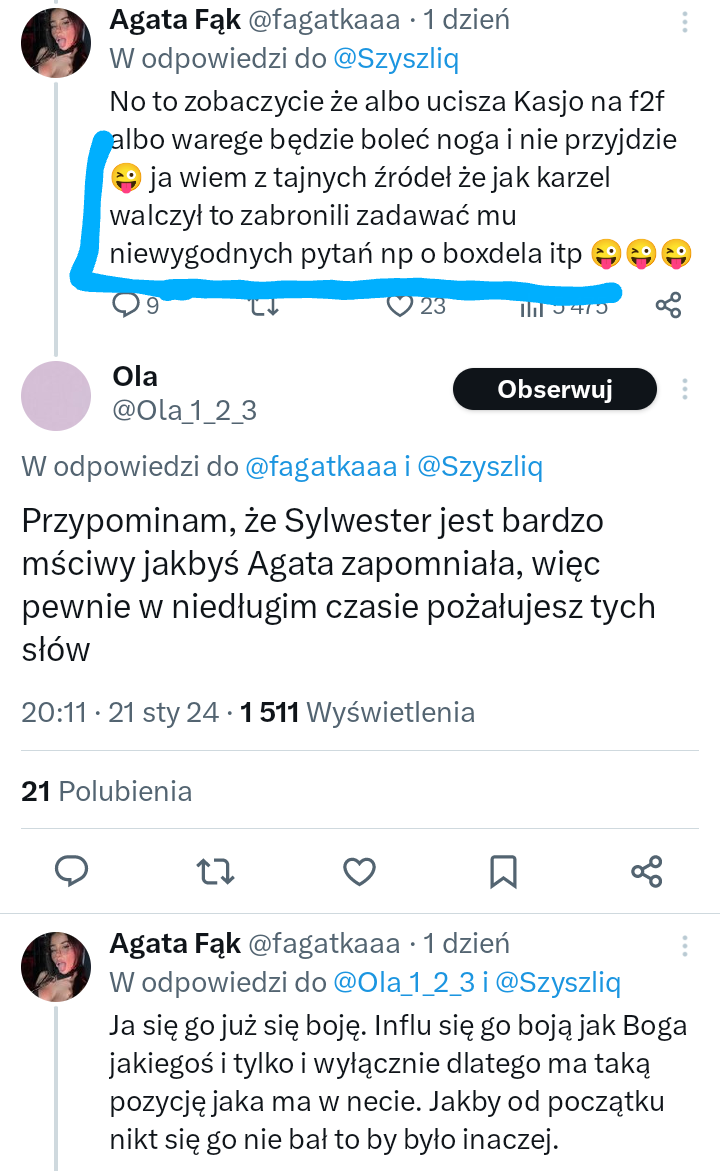The height and width of the screenshot is (1171, 720).
Task: Retweet Ola's tweet
Action: point(217,870)
